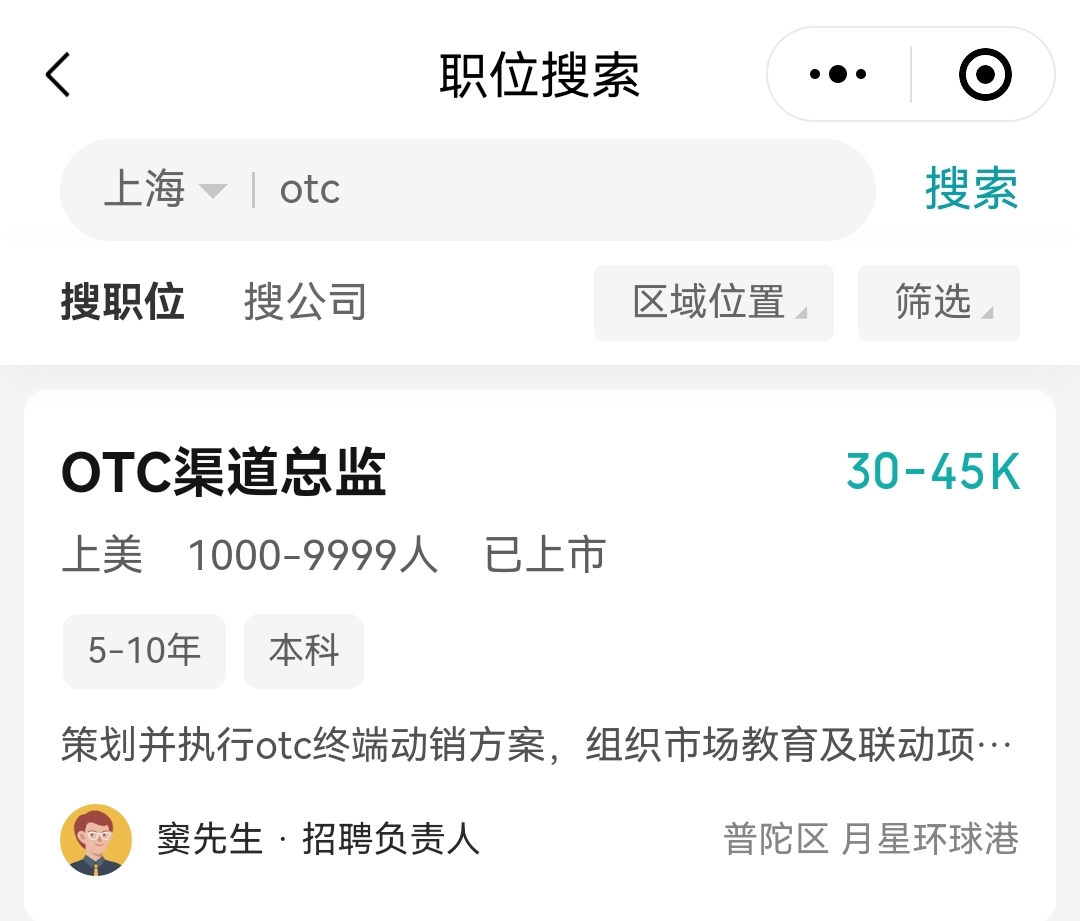Open the 区域位置 filter

(x=713, y=302)
